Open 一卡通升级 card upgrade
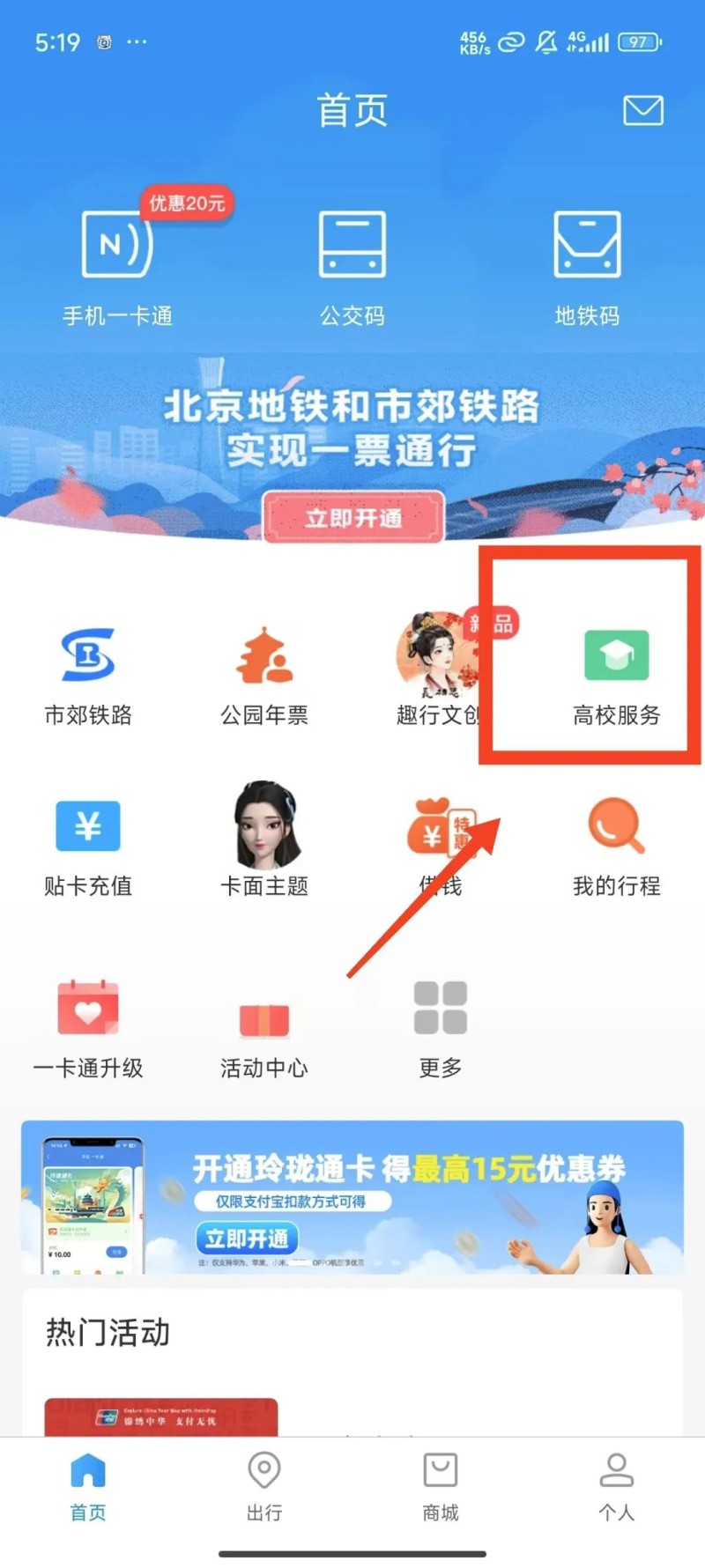This screenshot has height=1568, width=705. 88,1028
